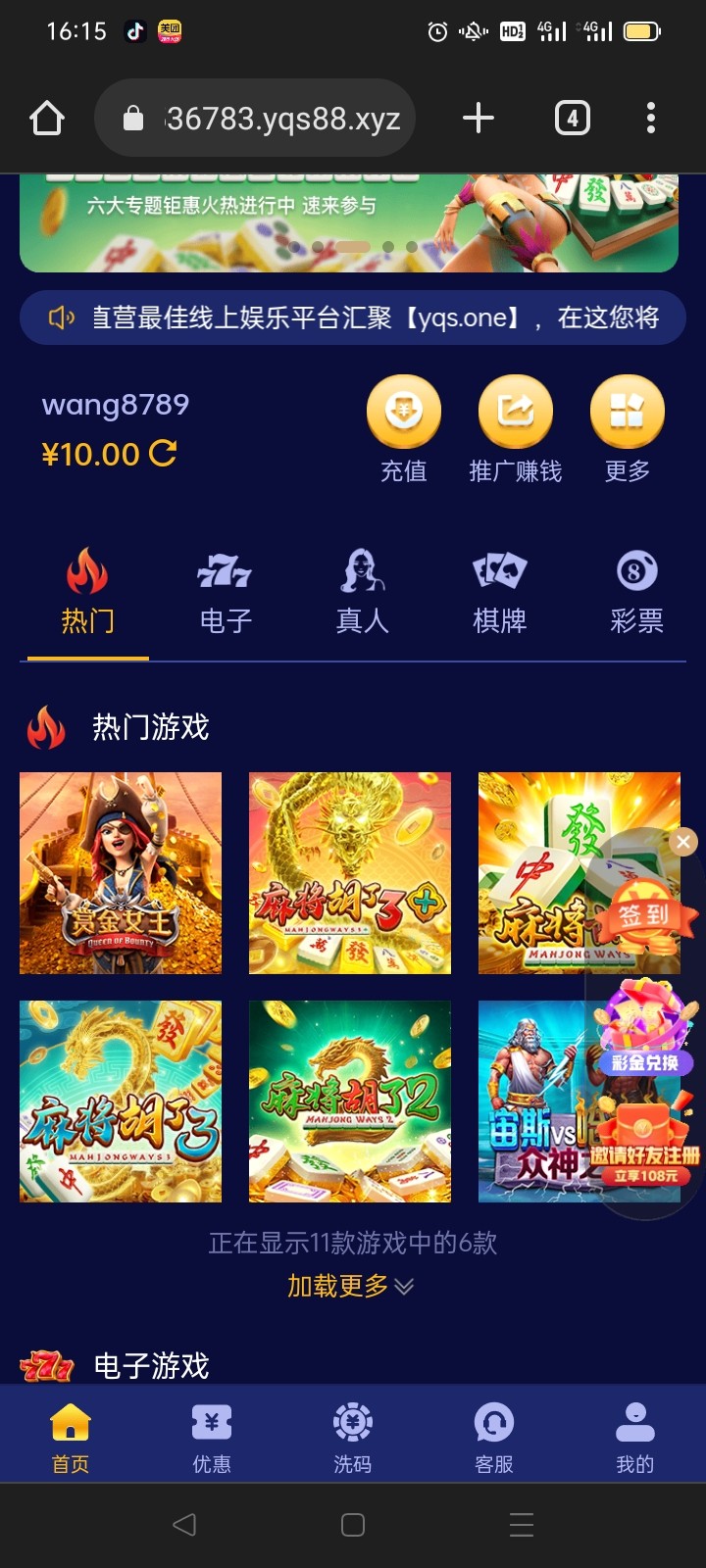The image size is (706, 1568).
Task: Select the 棋牌 category tab
Action: click(x=499, y=592)
